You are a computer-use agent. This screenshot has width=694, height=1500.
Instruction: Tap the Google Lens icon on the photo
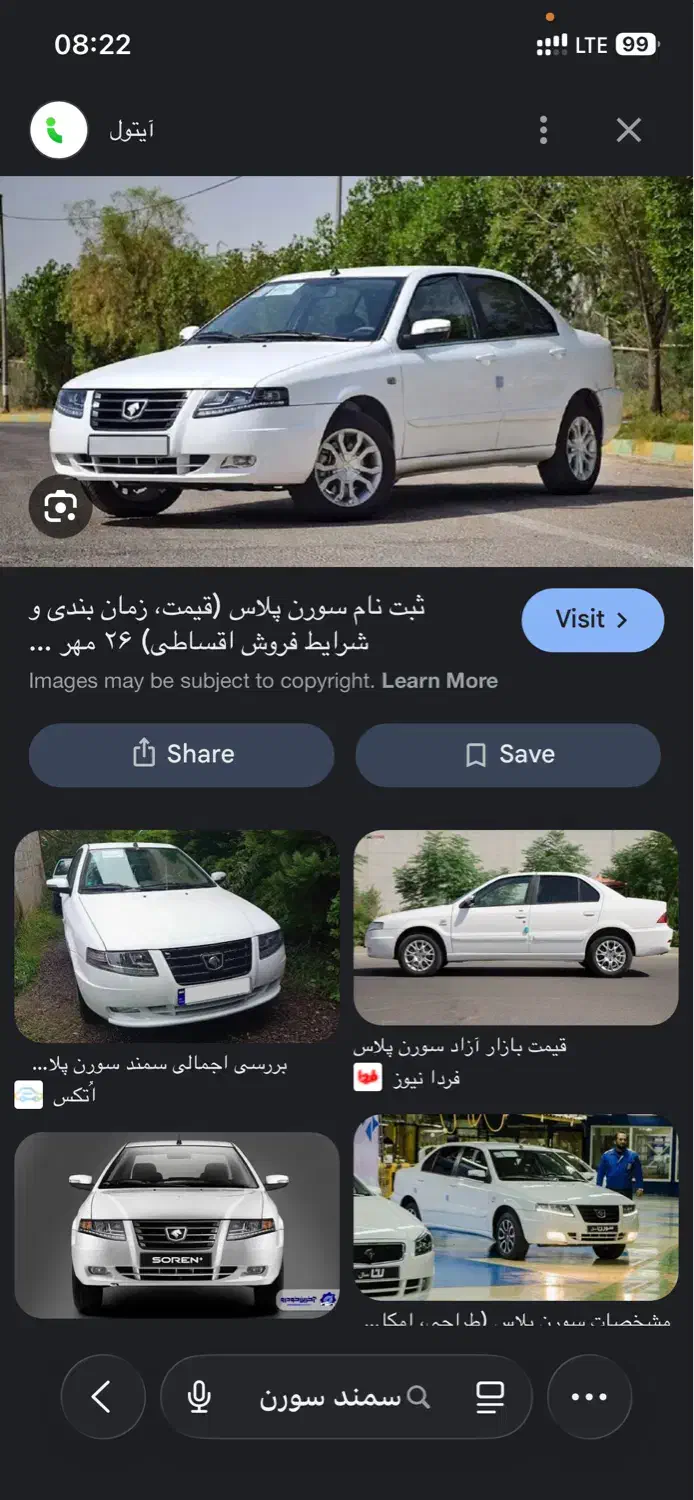61,507
